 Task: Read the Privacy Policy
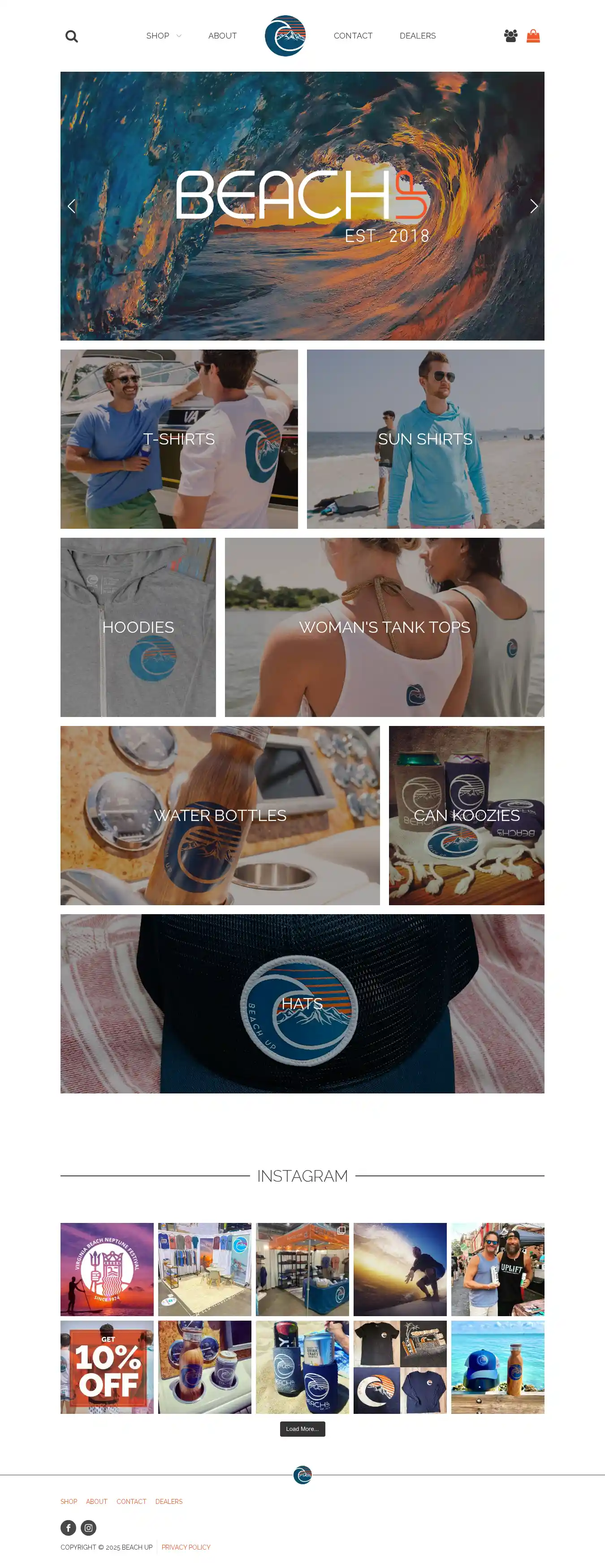[186, 1546]
